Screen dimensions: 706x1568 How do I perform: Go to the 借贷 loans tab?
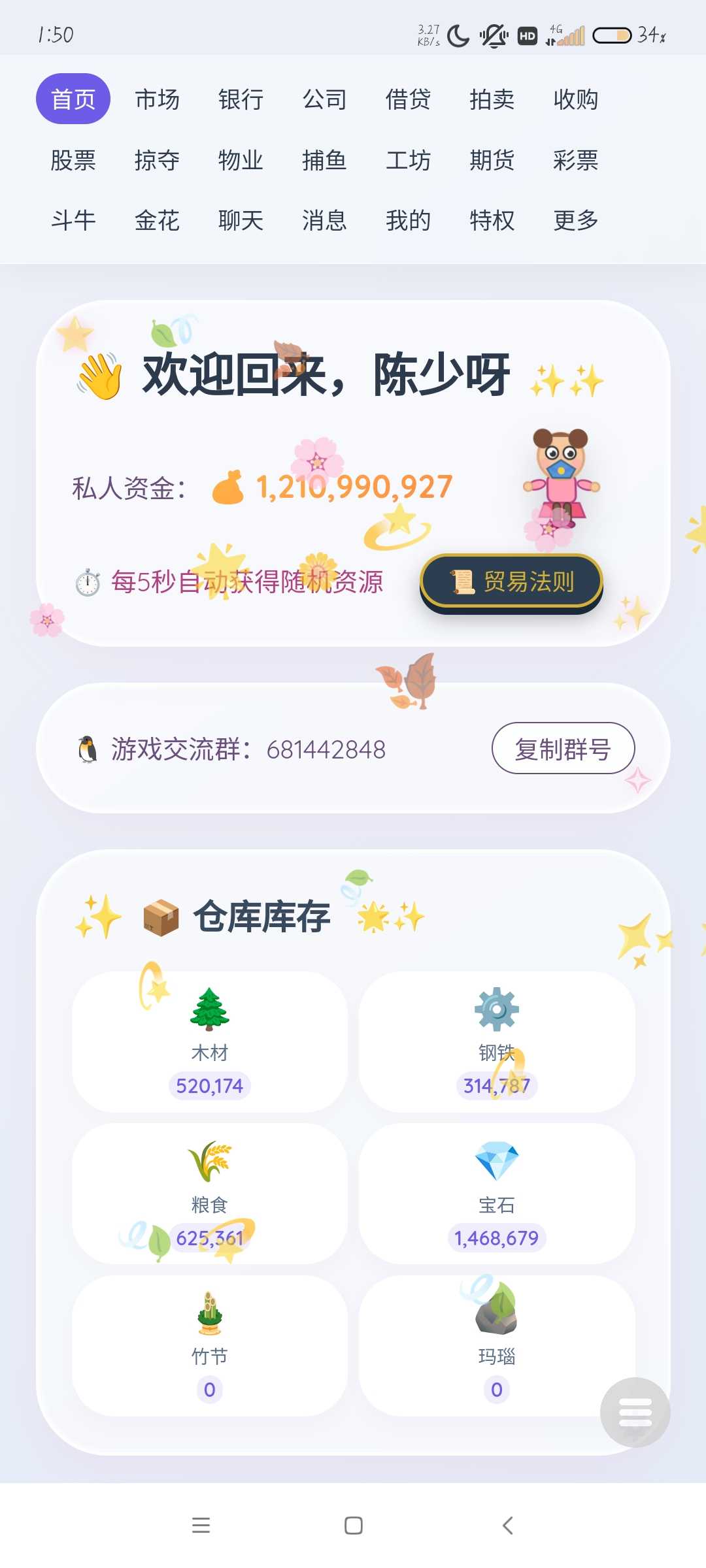[408, 99]
